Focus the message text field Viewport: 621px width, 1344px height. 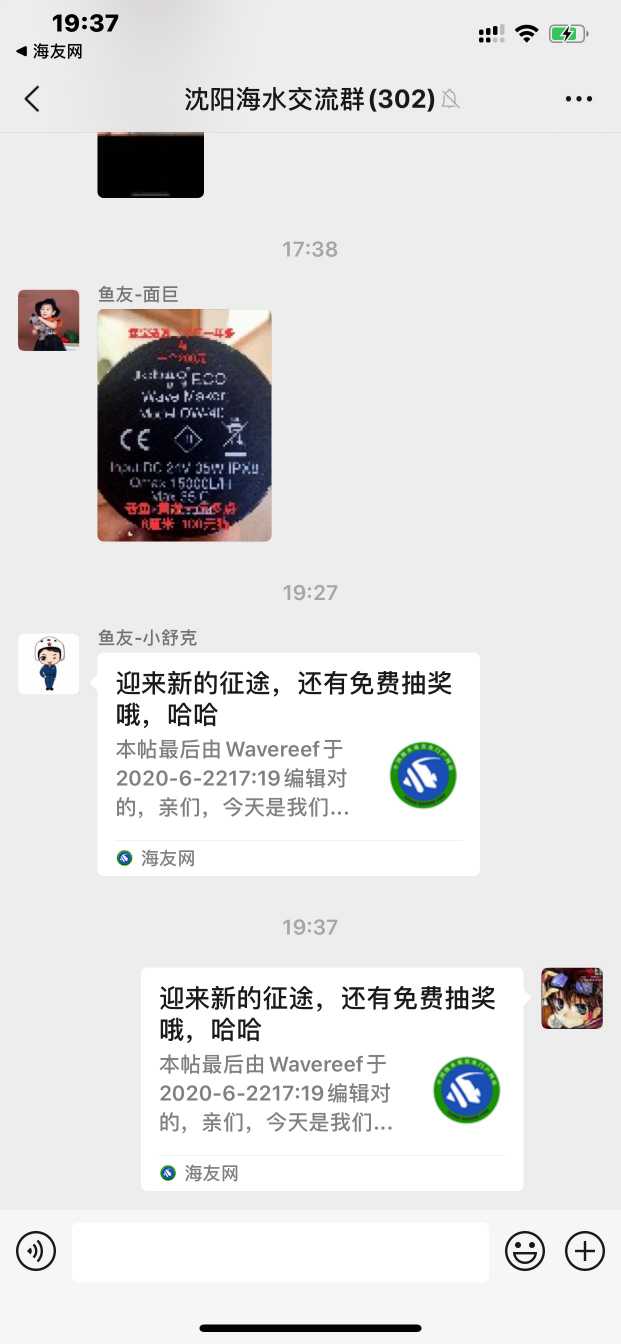(x=280, y=1251)
